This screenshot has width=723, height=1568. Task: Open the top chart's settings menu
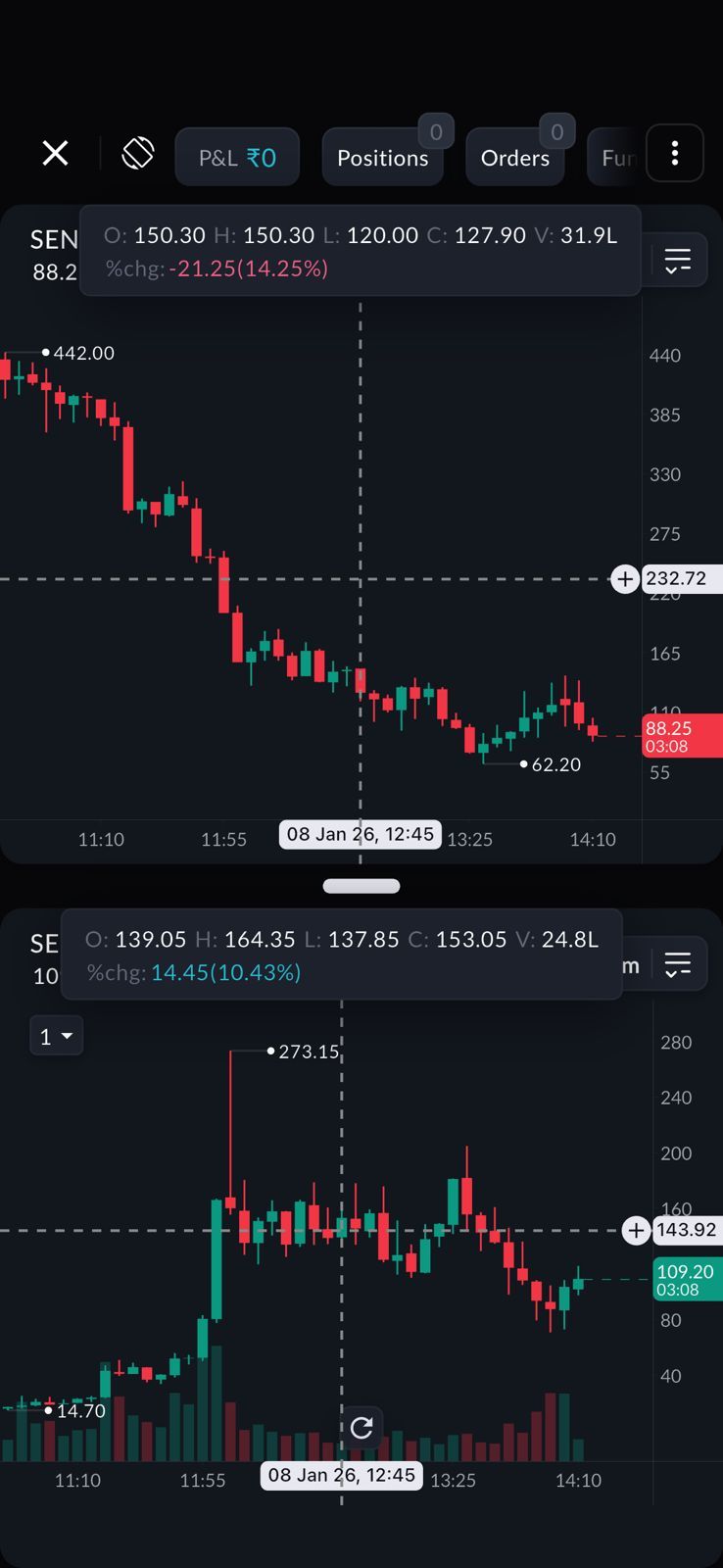(x=678, y=261)
